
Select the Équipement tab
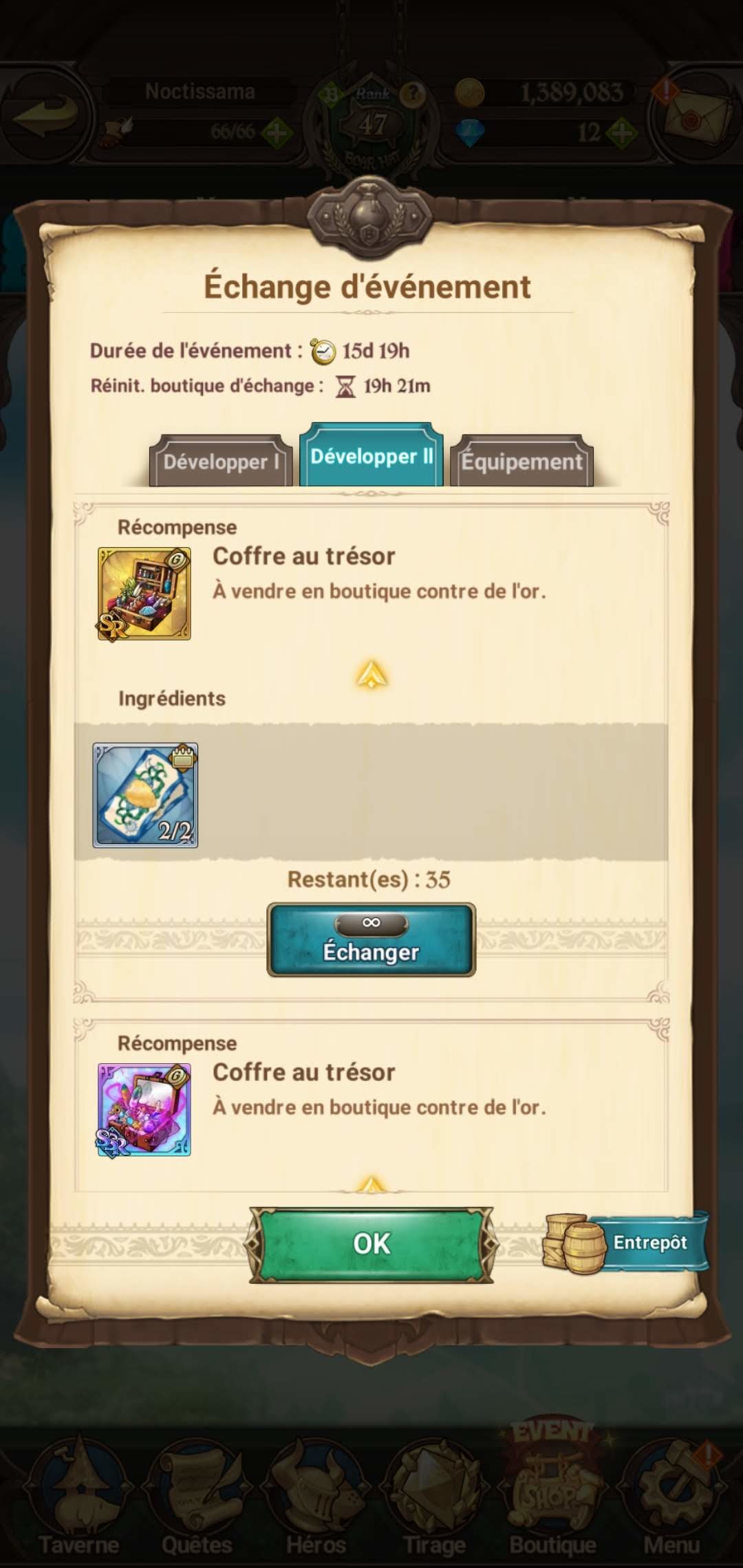[x=521, y=461]
